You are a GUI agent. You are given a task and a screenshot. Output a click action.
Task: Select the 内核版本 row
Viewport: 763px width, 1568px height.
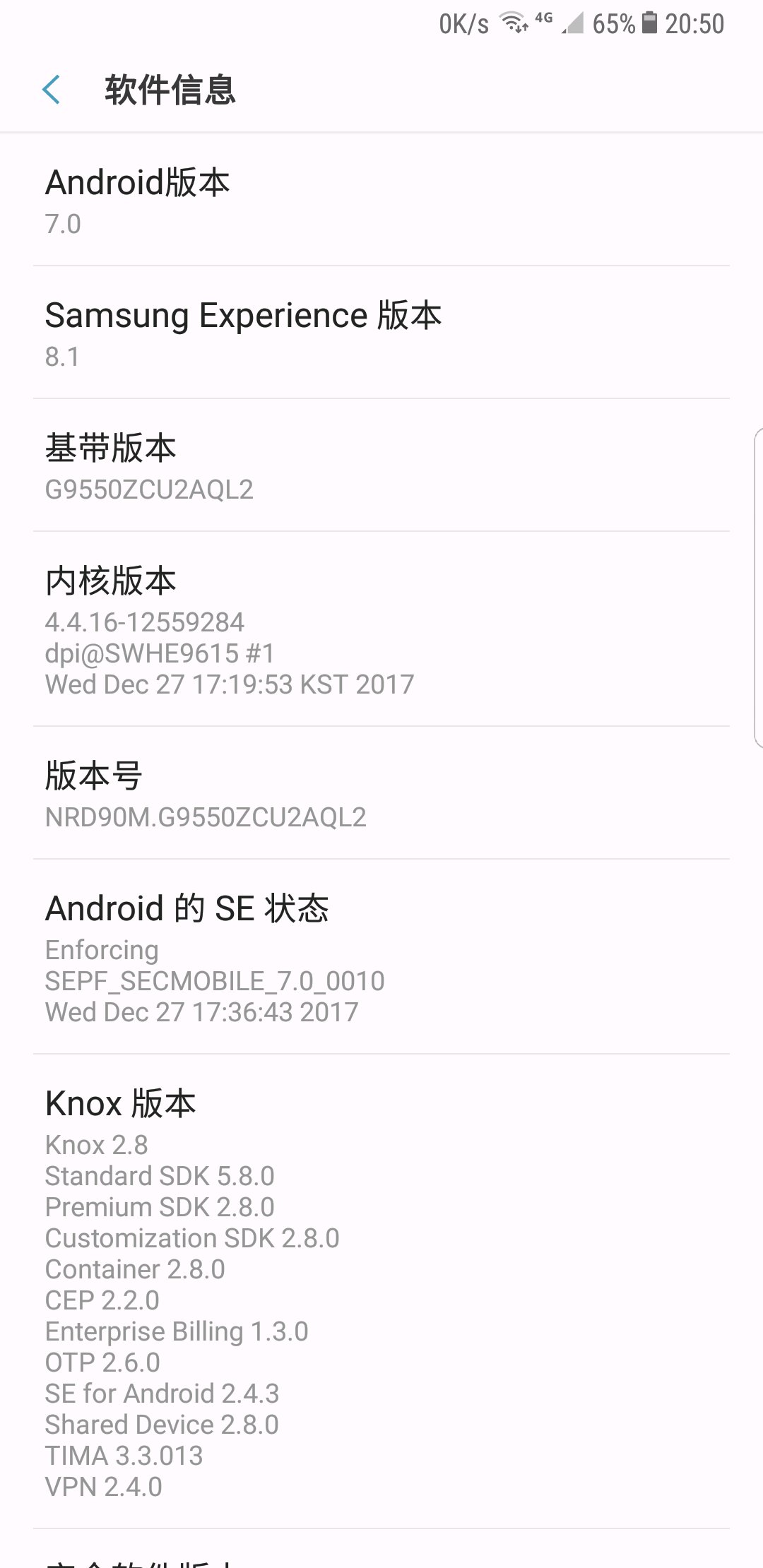[381, 629]
